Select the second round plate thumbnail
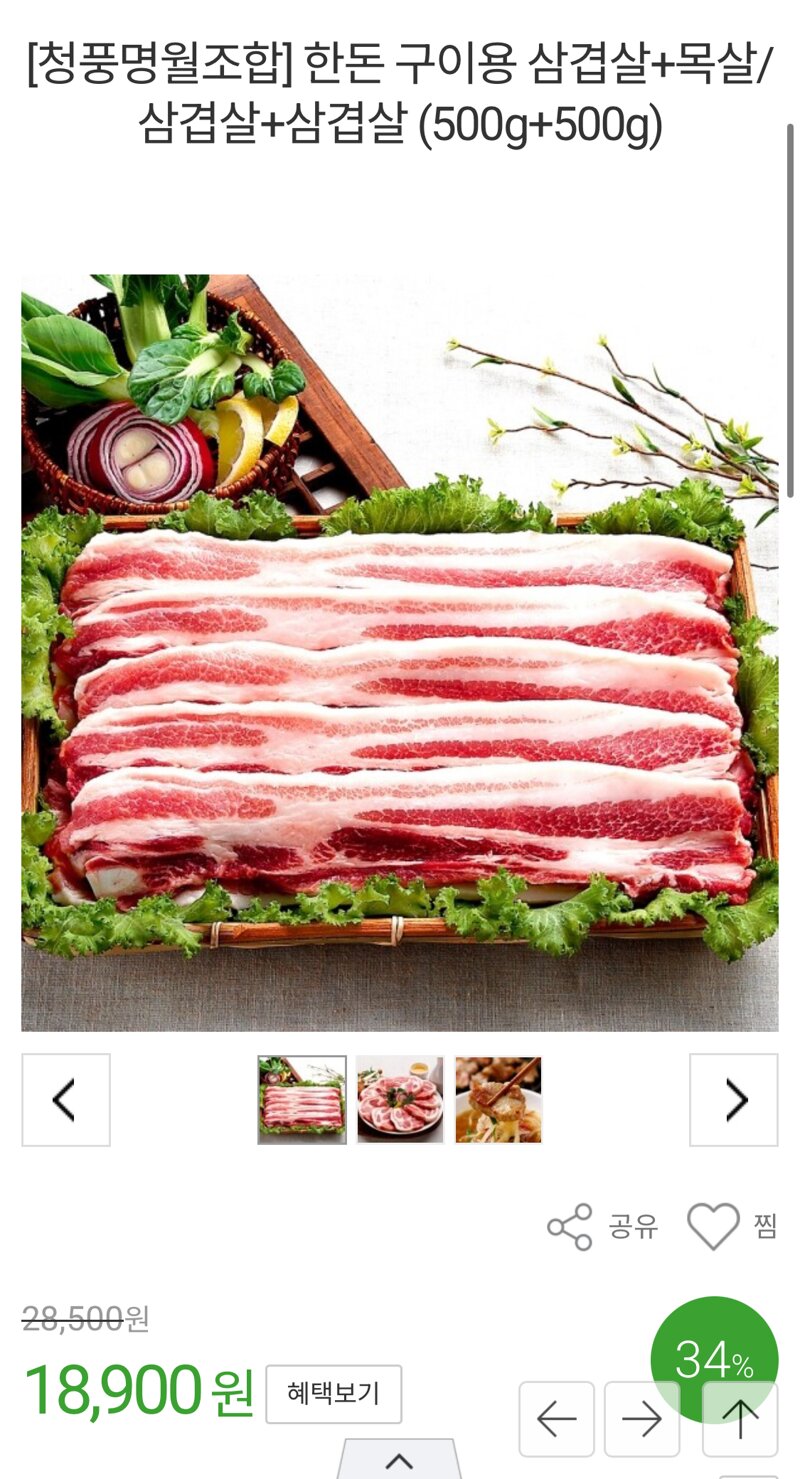Image resolution: width=800 pixels, height=1479 pixels. click(x=400, y=1100)
